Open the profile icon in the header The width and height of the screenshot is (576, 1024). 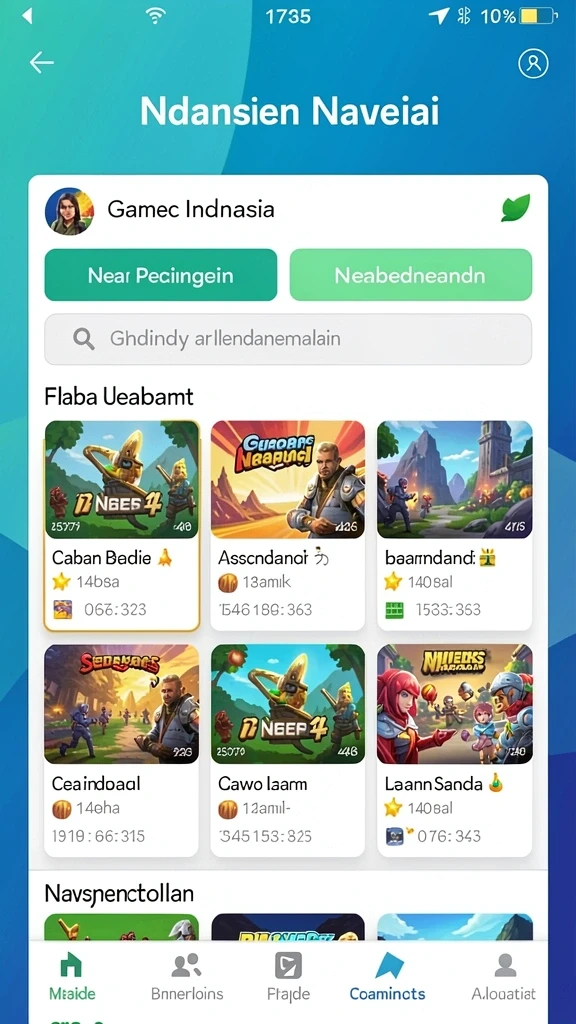coord(533,63)
